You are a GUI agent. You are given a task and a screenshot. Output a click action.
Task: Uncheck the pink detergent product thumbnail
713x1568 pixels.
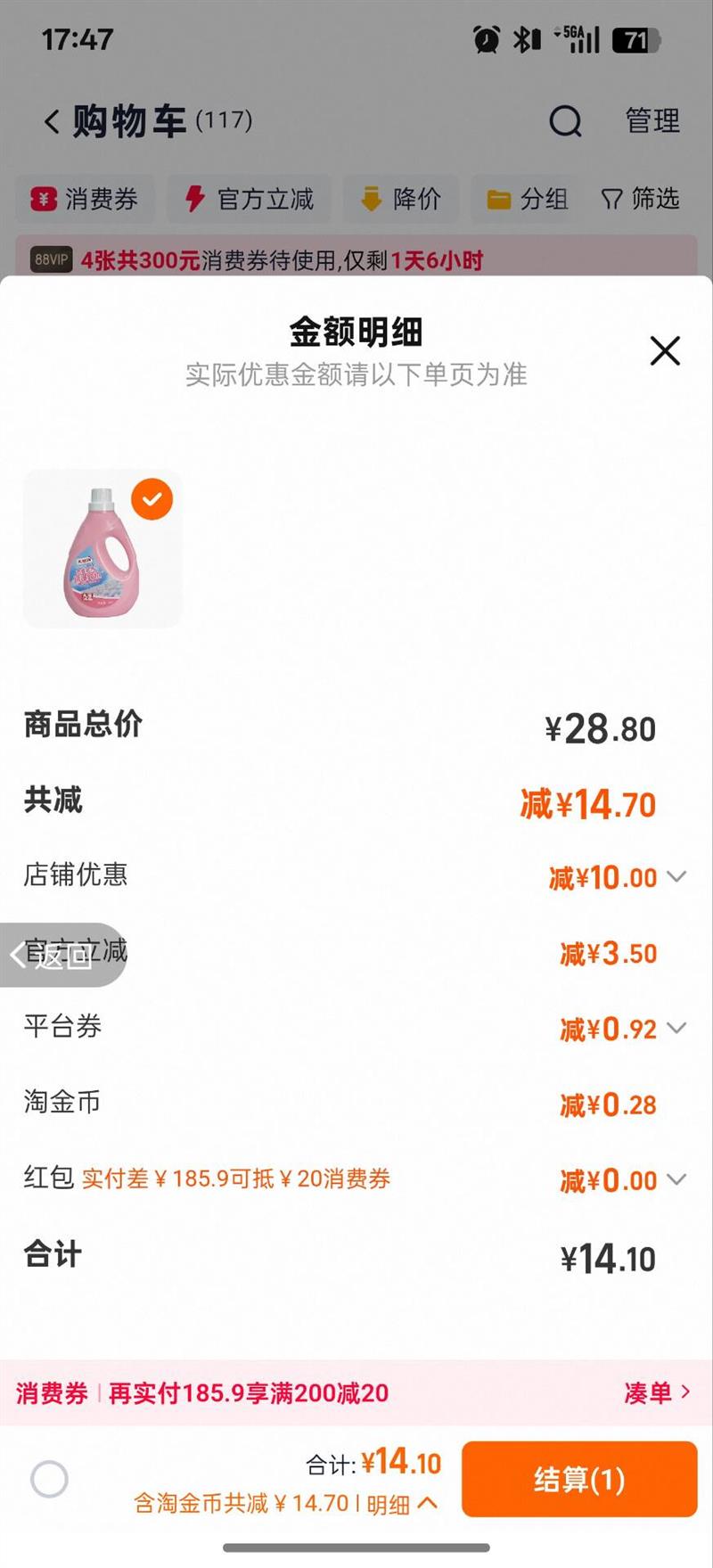coord(152,499)
